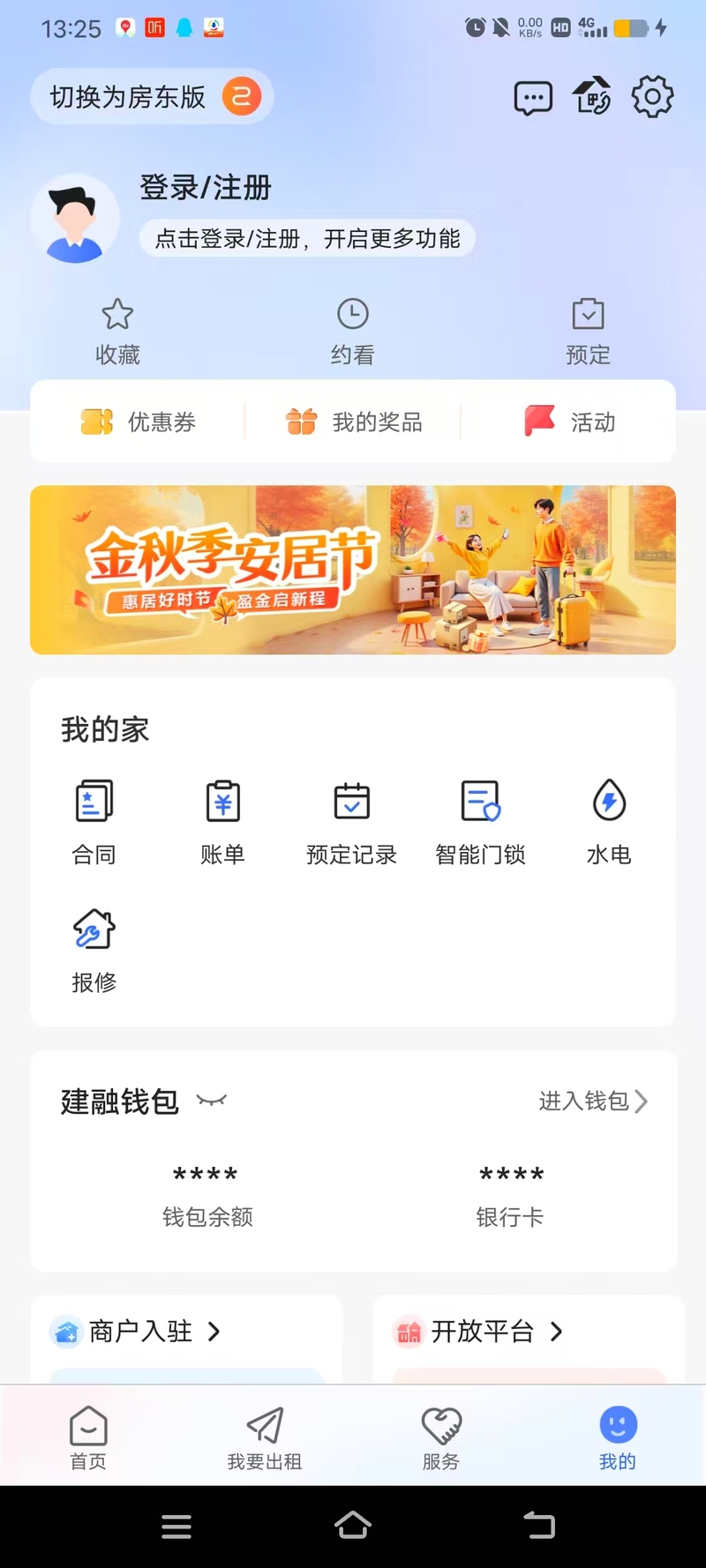706x1568 pixels.
Task: Open 优惠券 coupons
Action: click(139, 422)
